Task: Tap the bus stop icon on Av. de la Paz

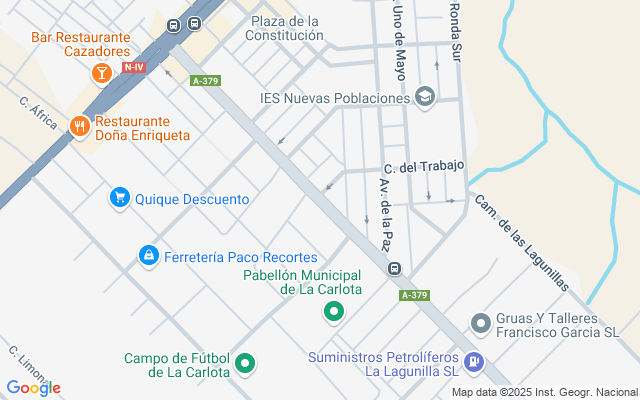Action: click(x=395, y=268)
